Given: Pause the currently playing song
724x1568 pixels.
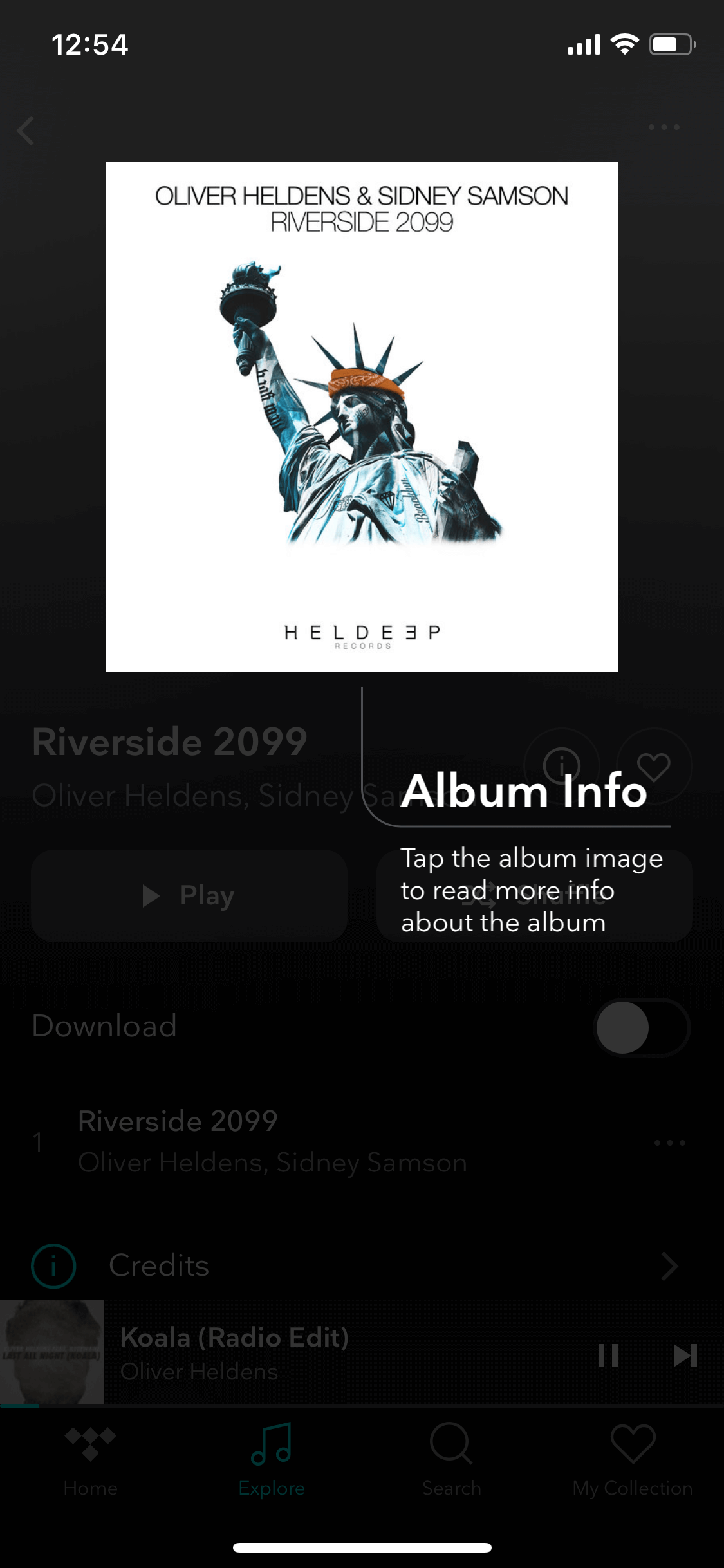Looking at the screenshot, I should pos(608,1355).
